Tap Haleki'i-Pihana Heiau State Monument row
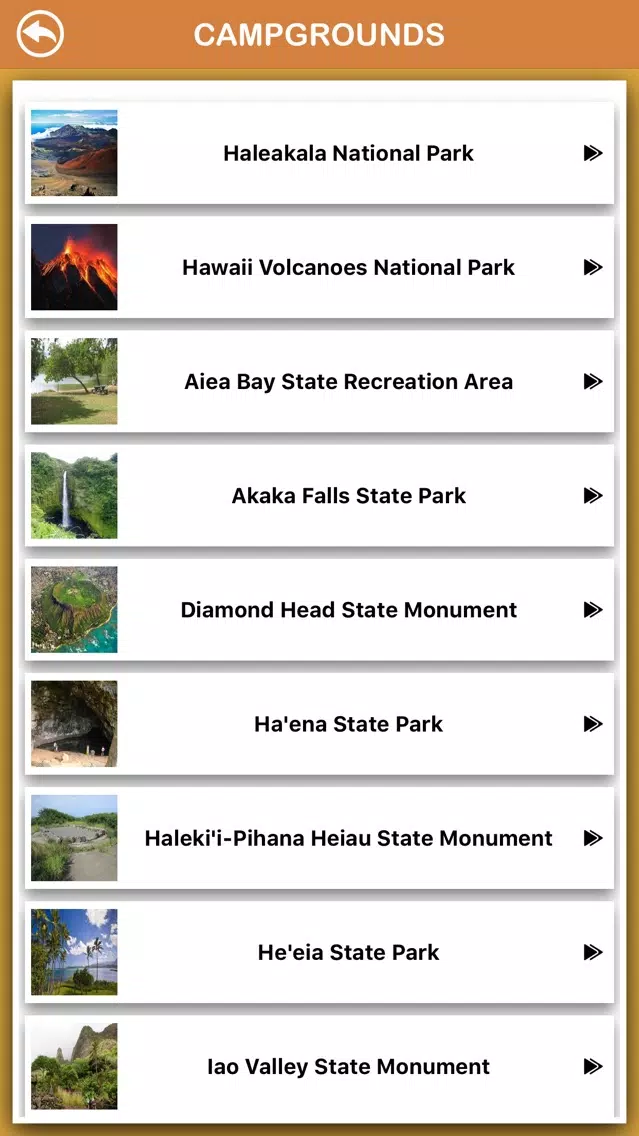 [x=320, y=838]
